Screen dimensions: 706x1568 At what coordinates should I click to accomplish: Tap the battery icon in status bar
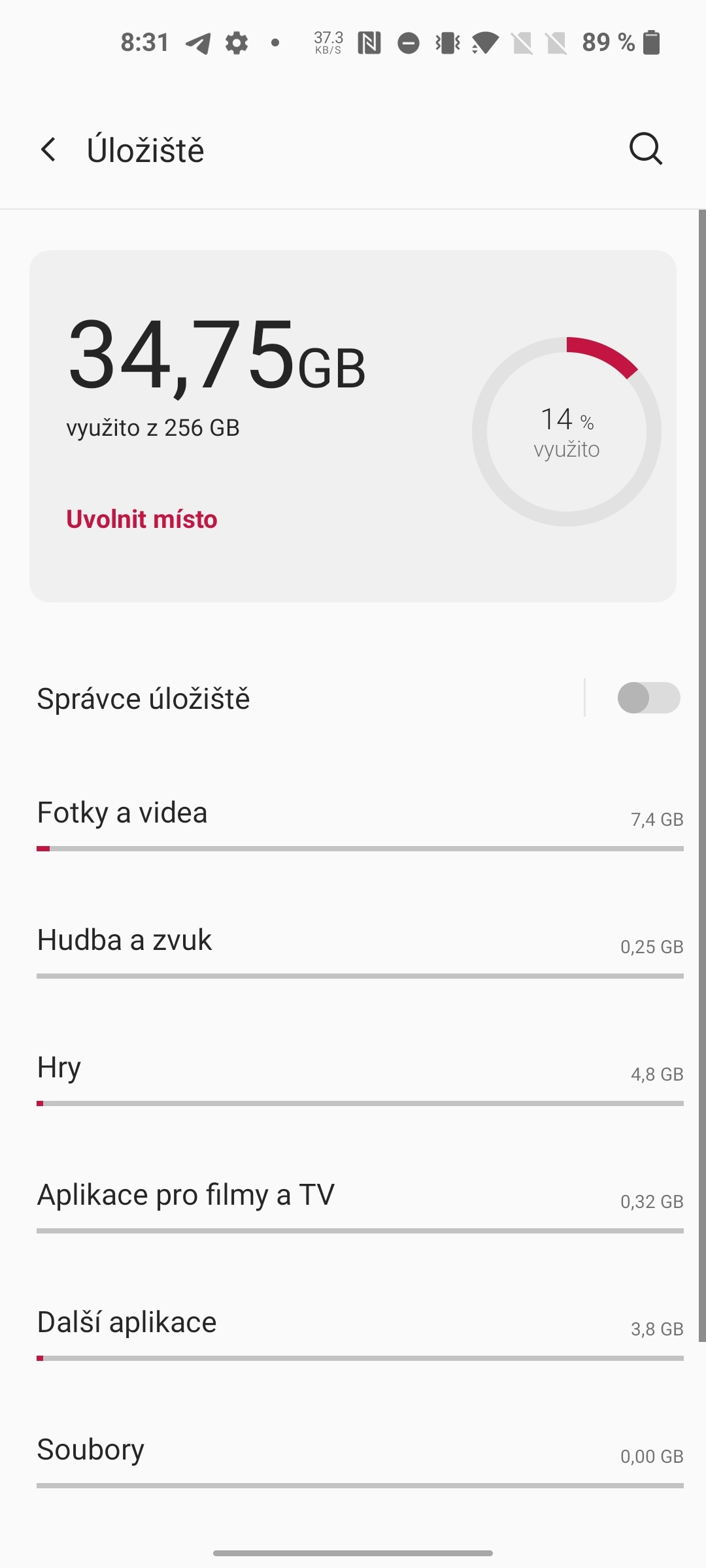(652, 42)
